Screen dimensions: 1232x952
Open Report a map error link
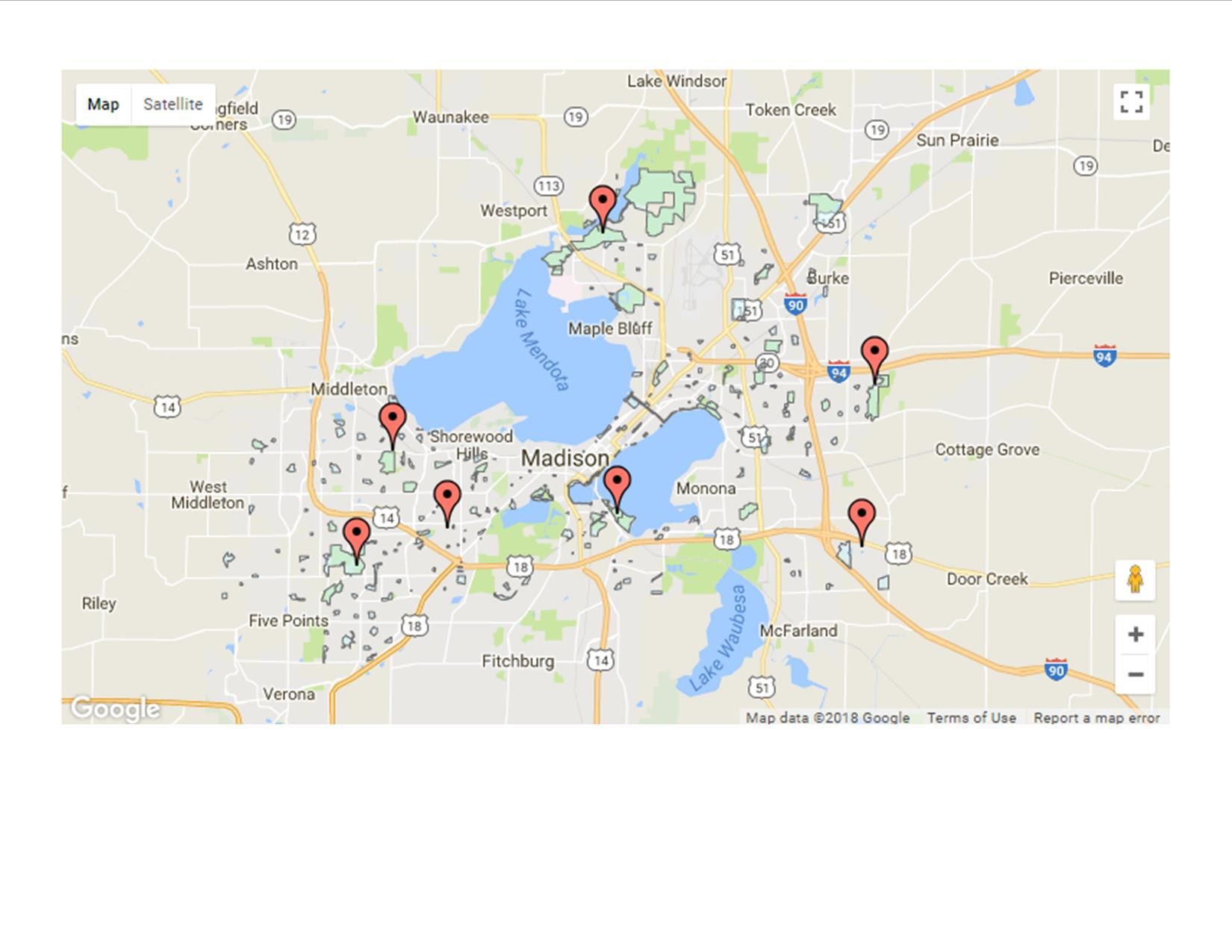tap(1096, 718)
